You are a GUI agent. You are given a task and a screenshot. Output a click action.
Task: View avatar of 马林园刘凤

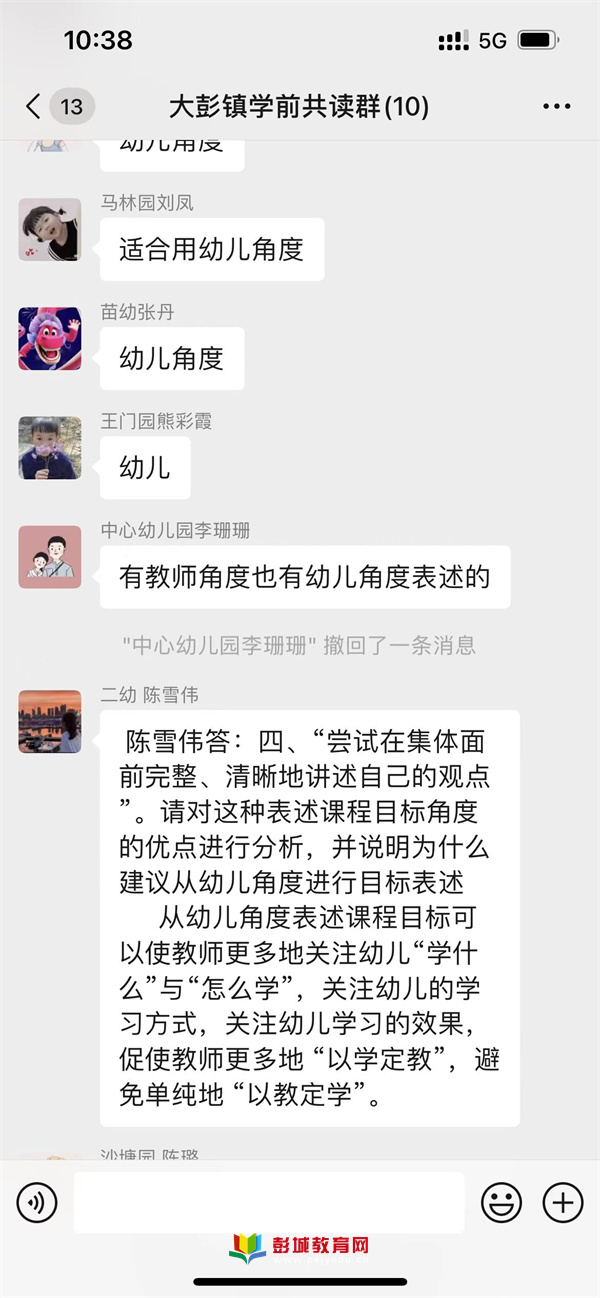point(49,230)
